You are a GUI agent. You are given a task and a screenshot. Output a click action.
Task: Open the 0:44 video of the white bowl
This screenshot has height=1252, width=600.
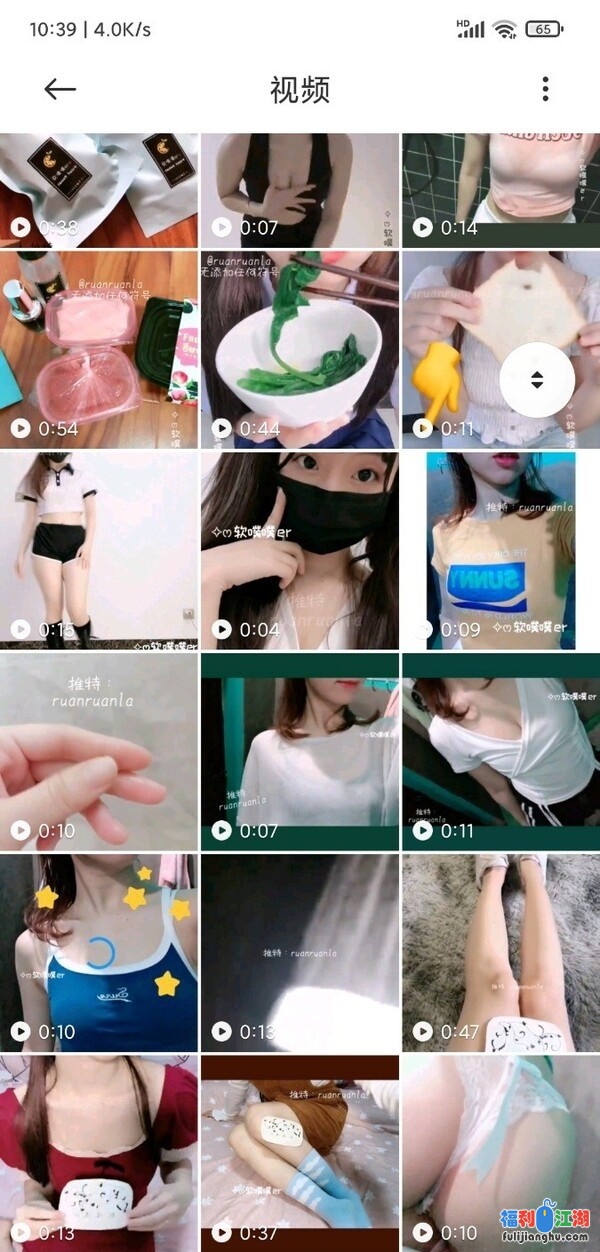[x=300, y=349]
